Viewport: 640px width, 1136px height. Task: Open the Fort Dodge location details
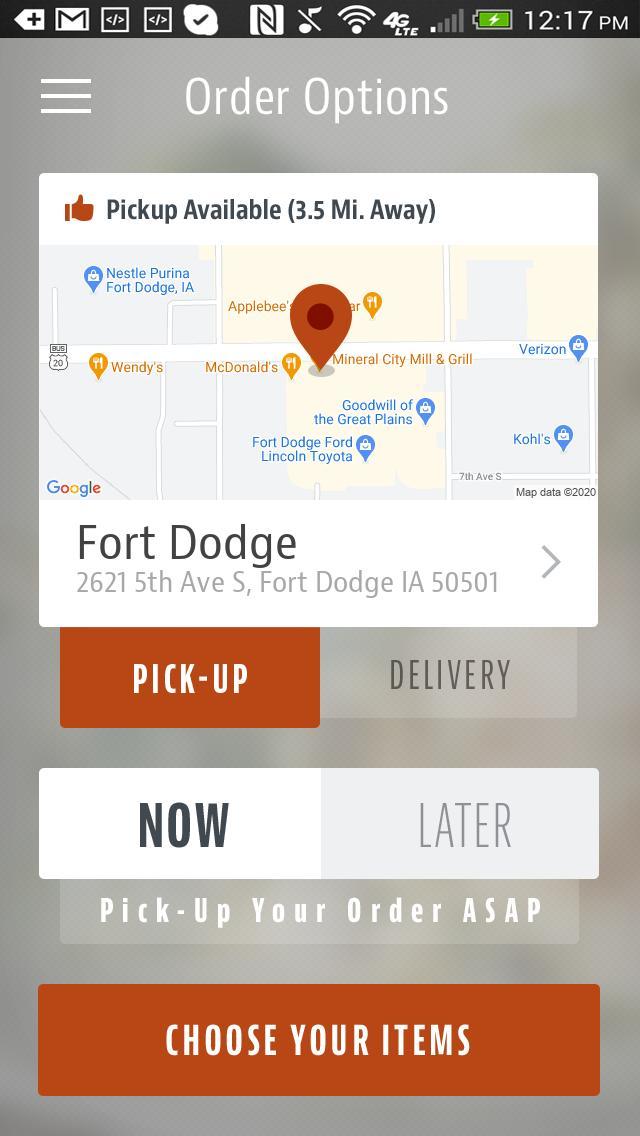pyautogui.click(x=318, y=562)
